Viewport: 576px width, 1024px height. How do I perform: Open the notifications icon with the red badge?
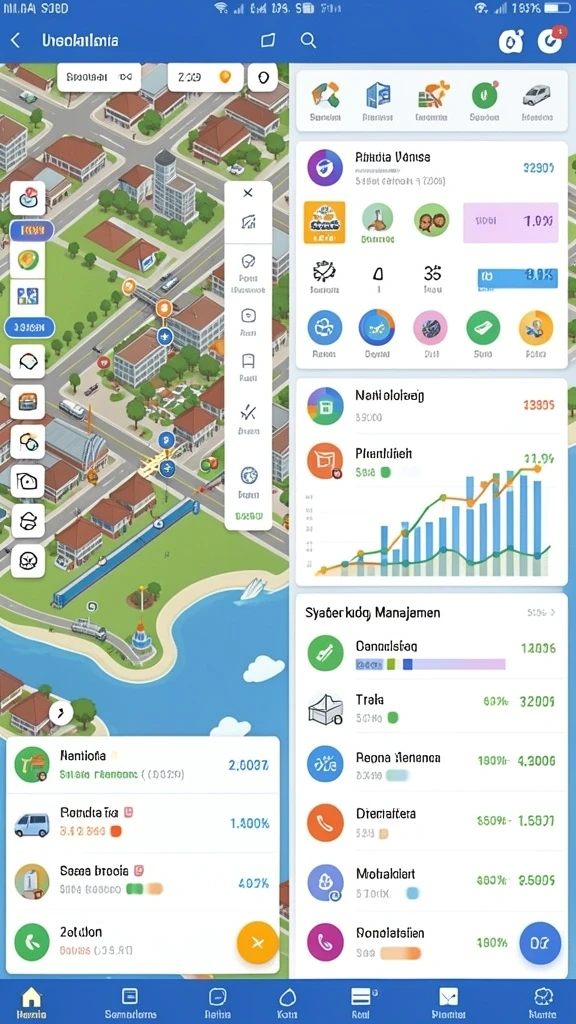click(x=550, y=40)
